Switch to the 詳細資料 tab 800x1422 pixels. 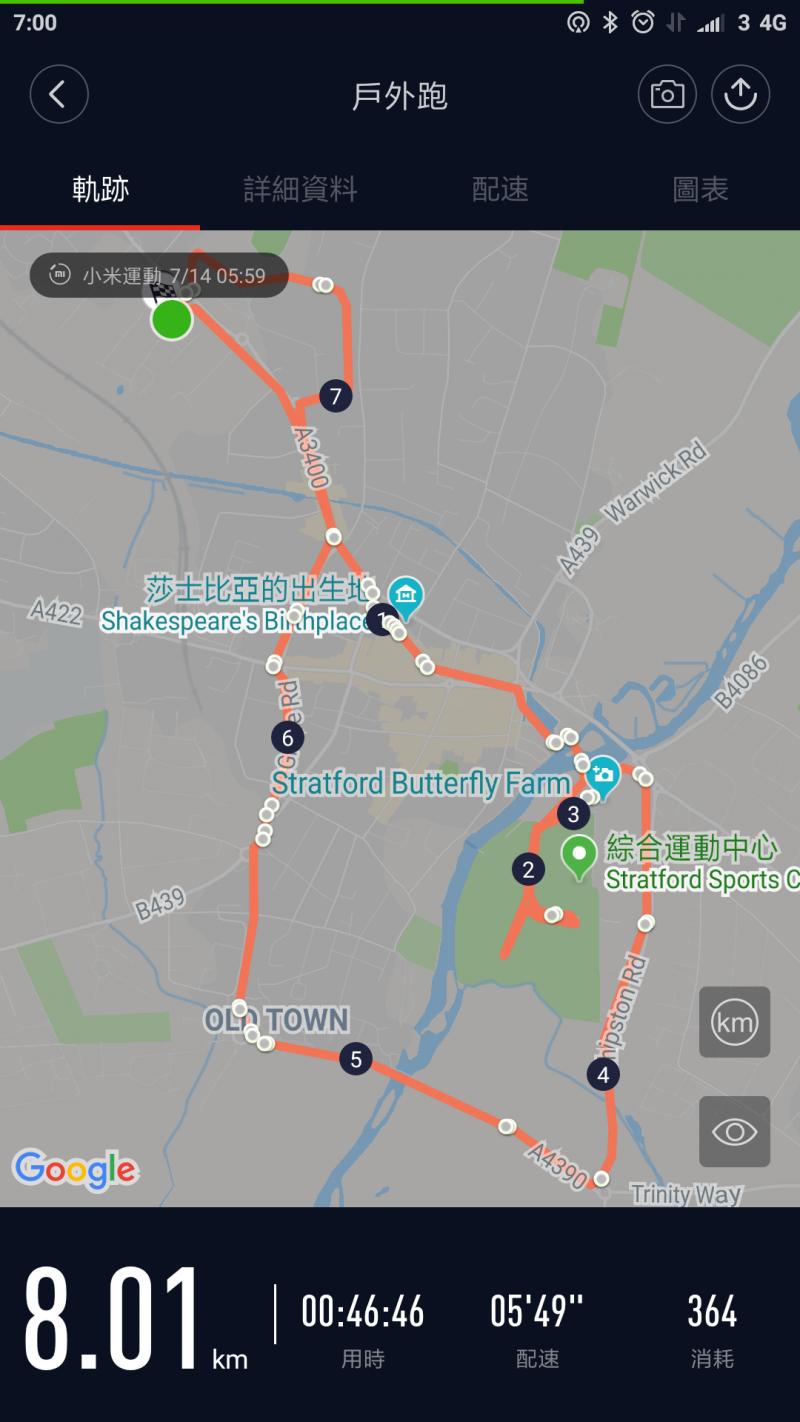click(x=300, y=189)
